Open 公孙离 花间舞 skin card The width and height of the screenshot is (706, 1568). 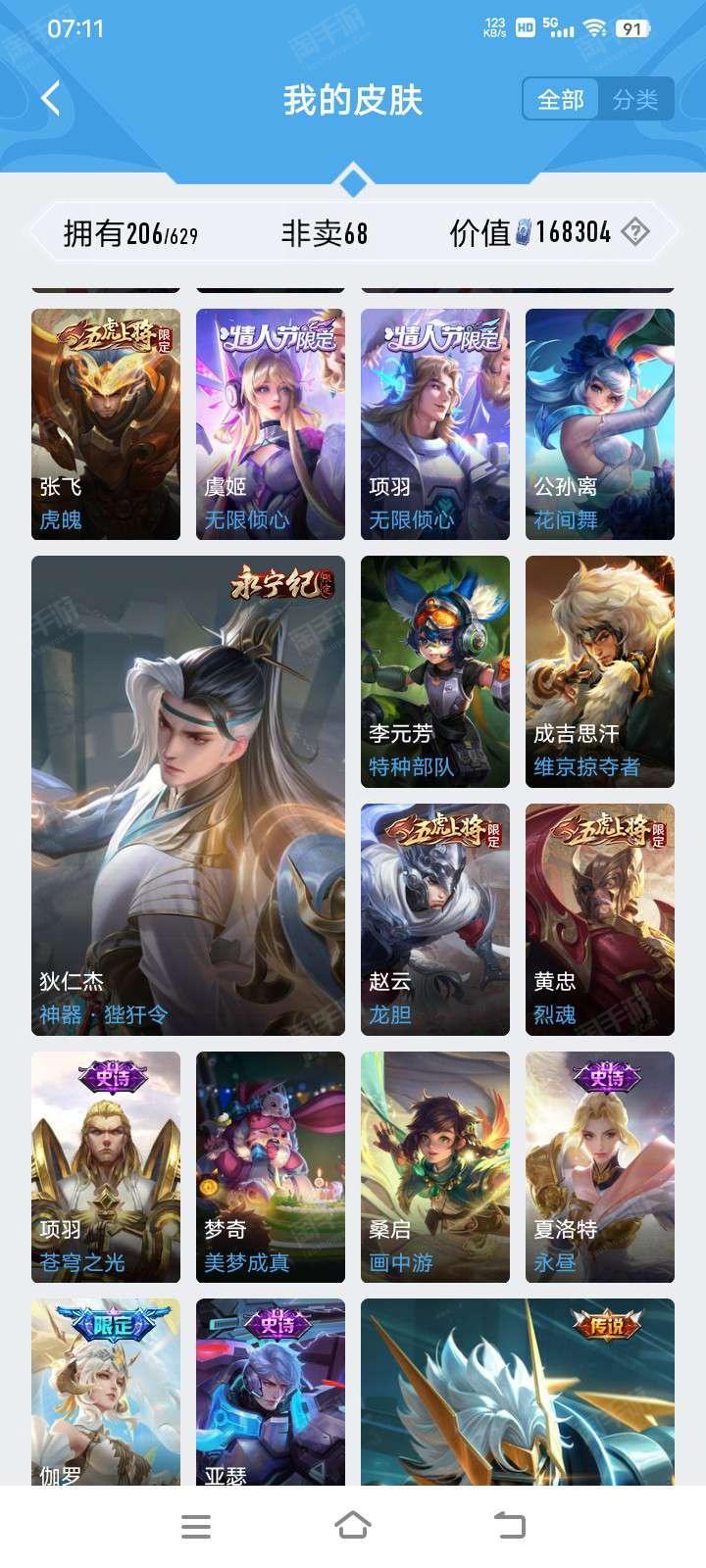(600, 423)
